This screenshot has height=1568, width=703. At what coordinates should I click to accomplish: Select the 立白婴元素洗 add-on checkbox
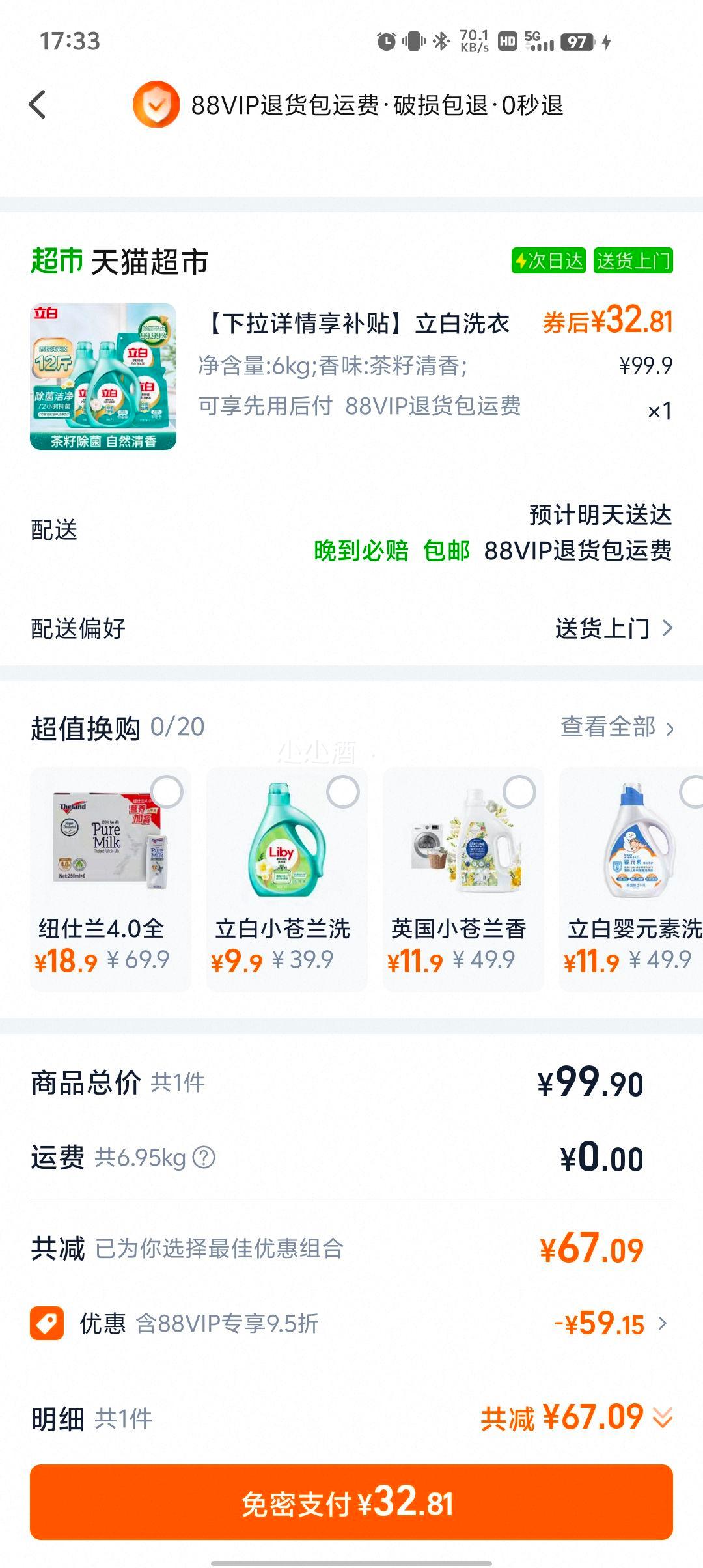point(693,792)
